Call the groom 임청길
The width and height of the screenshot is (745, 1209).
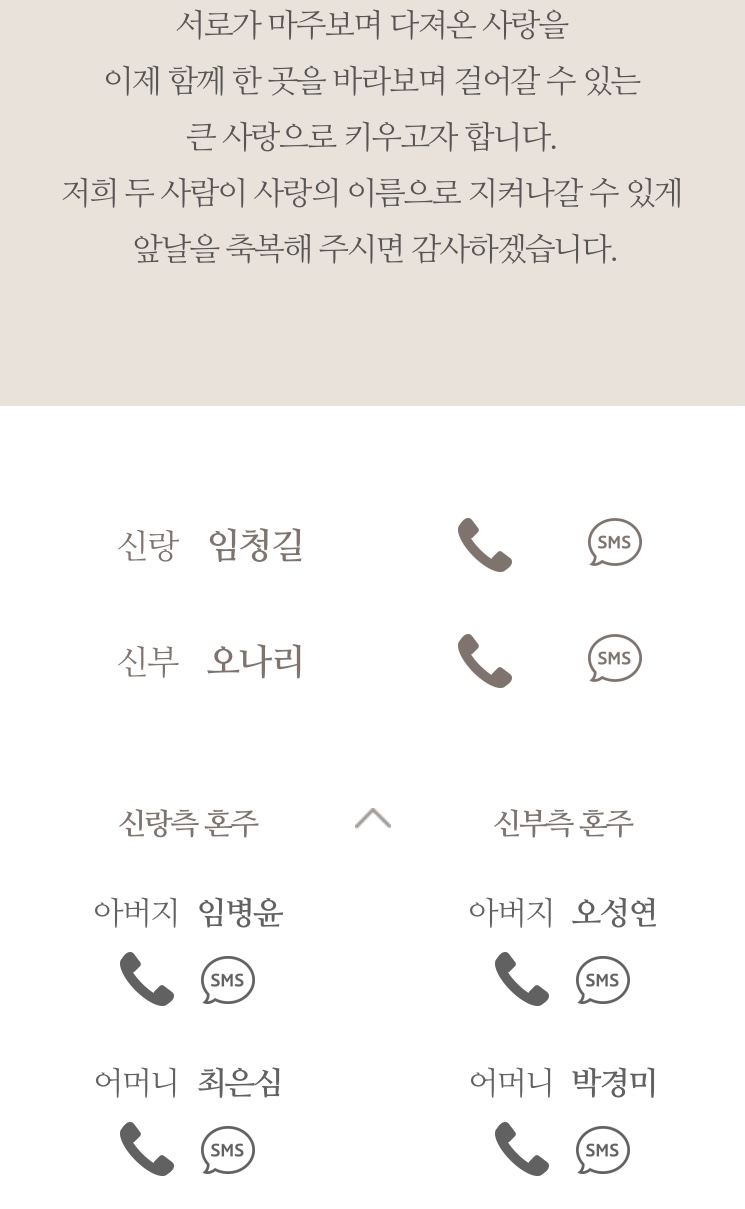(485, 545)
